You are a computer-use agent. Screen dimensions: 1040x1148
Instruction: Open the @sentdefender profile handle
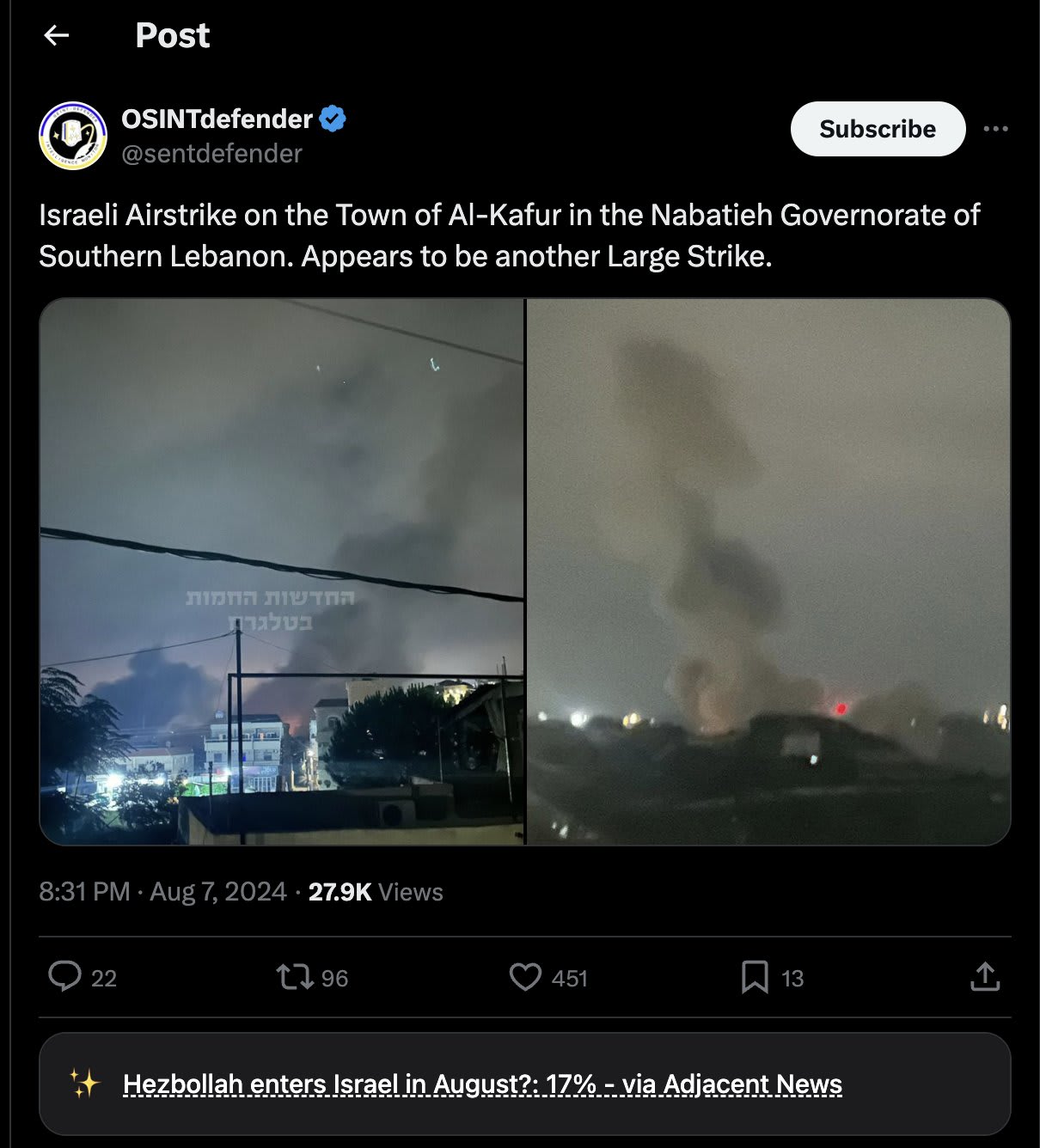point(212,154)
